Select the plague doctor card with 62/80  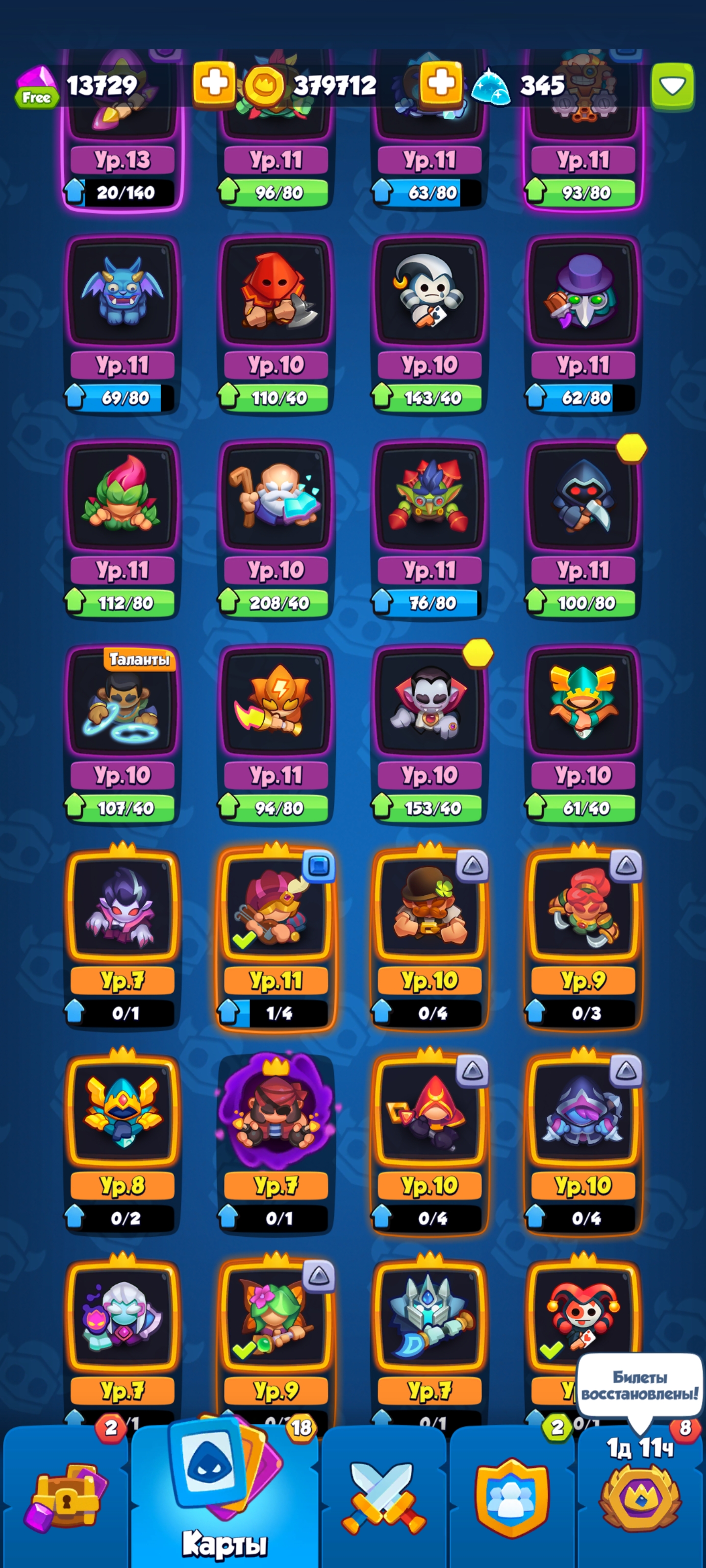(583, 324)
